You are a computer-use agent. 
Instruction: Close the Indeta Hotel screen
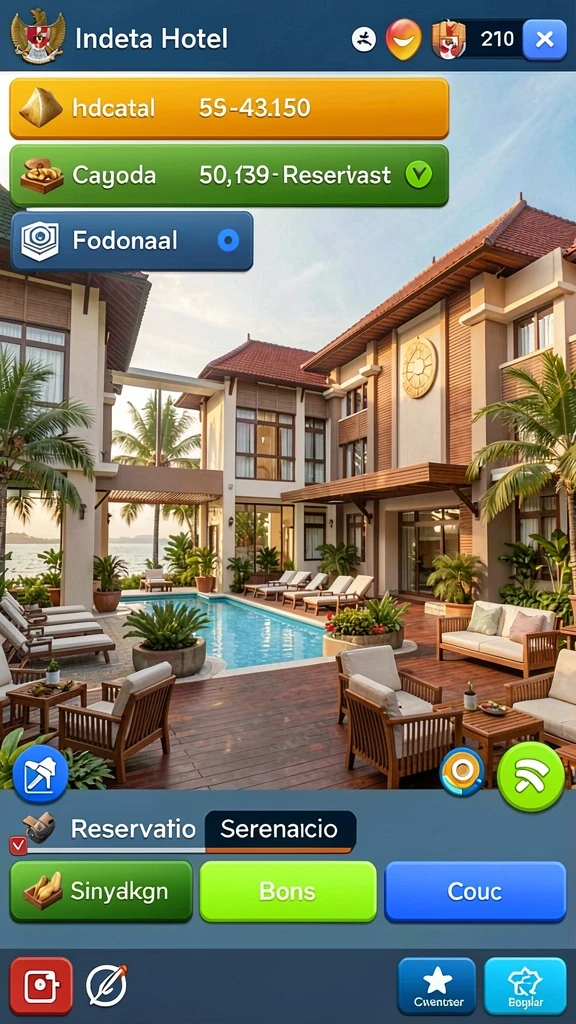pos(544,40)
